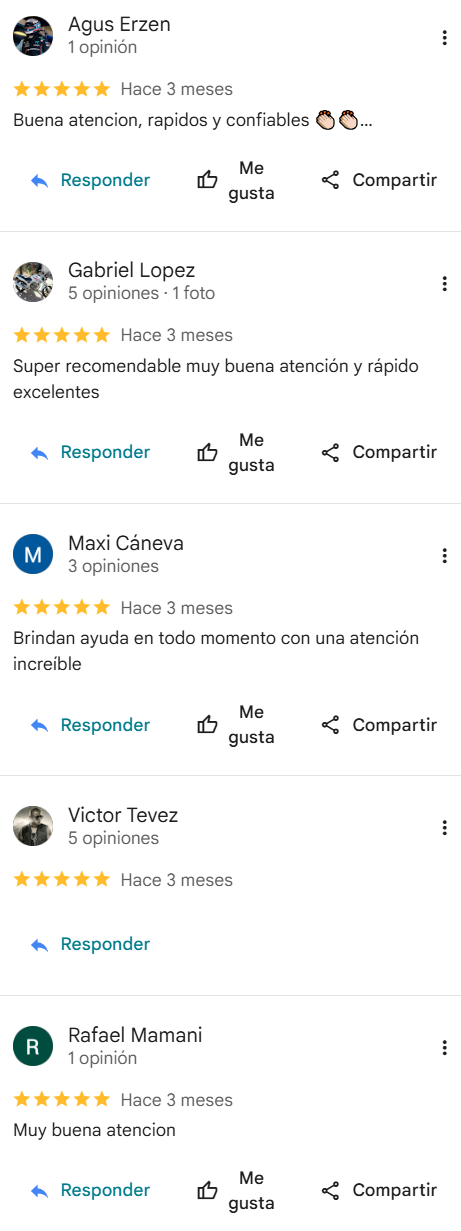The image size is (461, 1231).
Task: Open more options for Victor Tevez's review
Action: click(444, 828)
